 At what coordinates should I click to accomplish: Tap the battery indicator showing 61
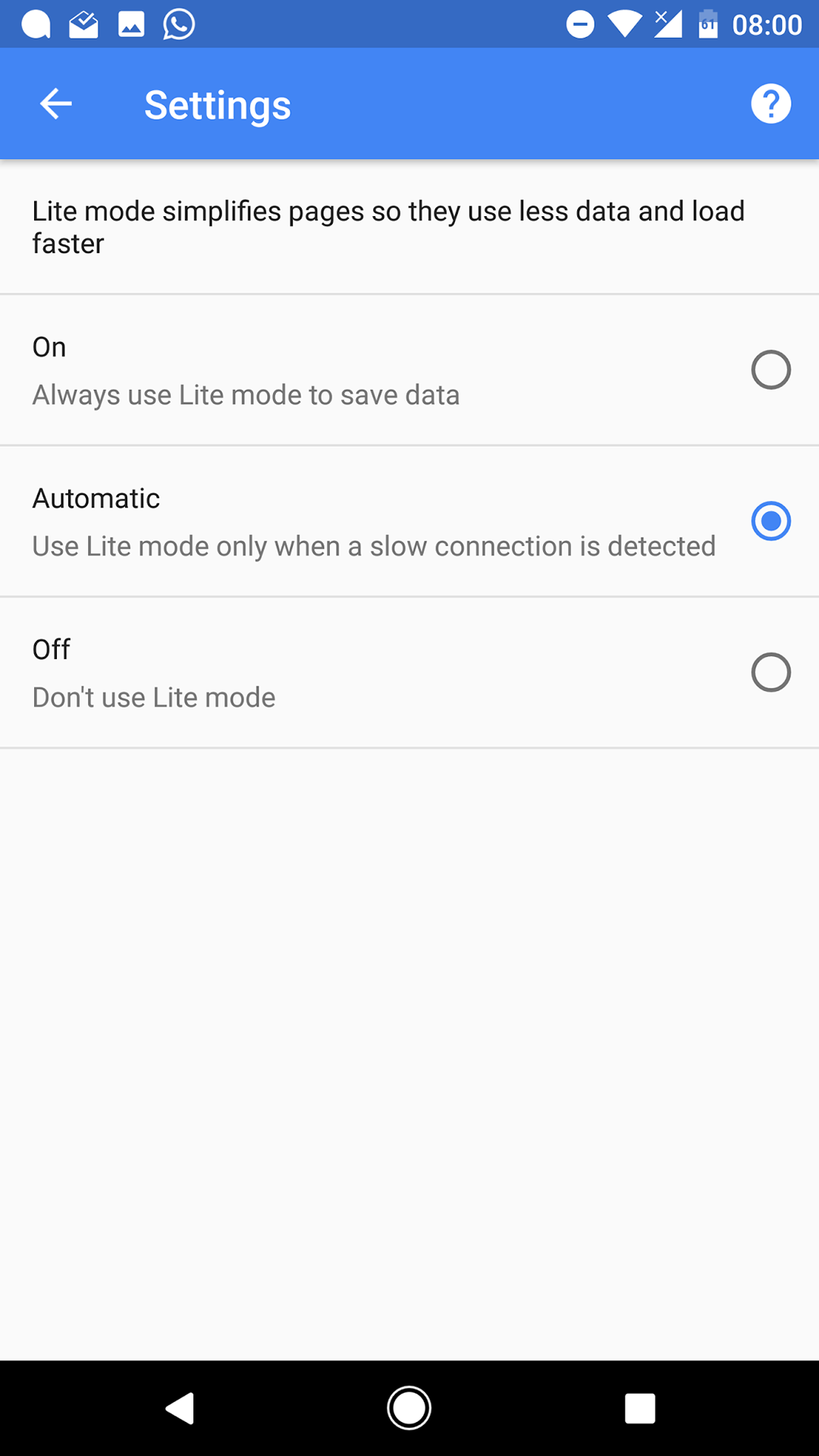click(707, 24)
